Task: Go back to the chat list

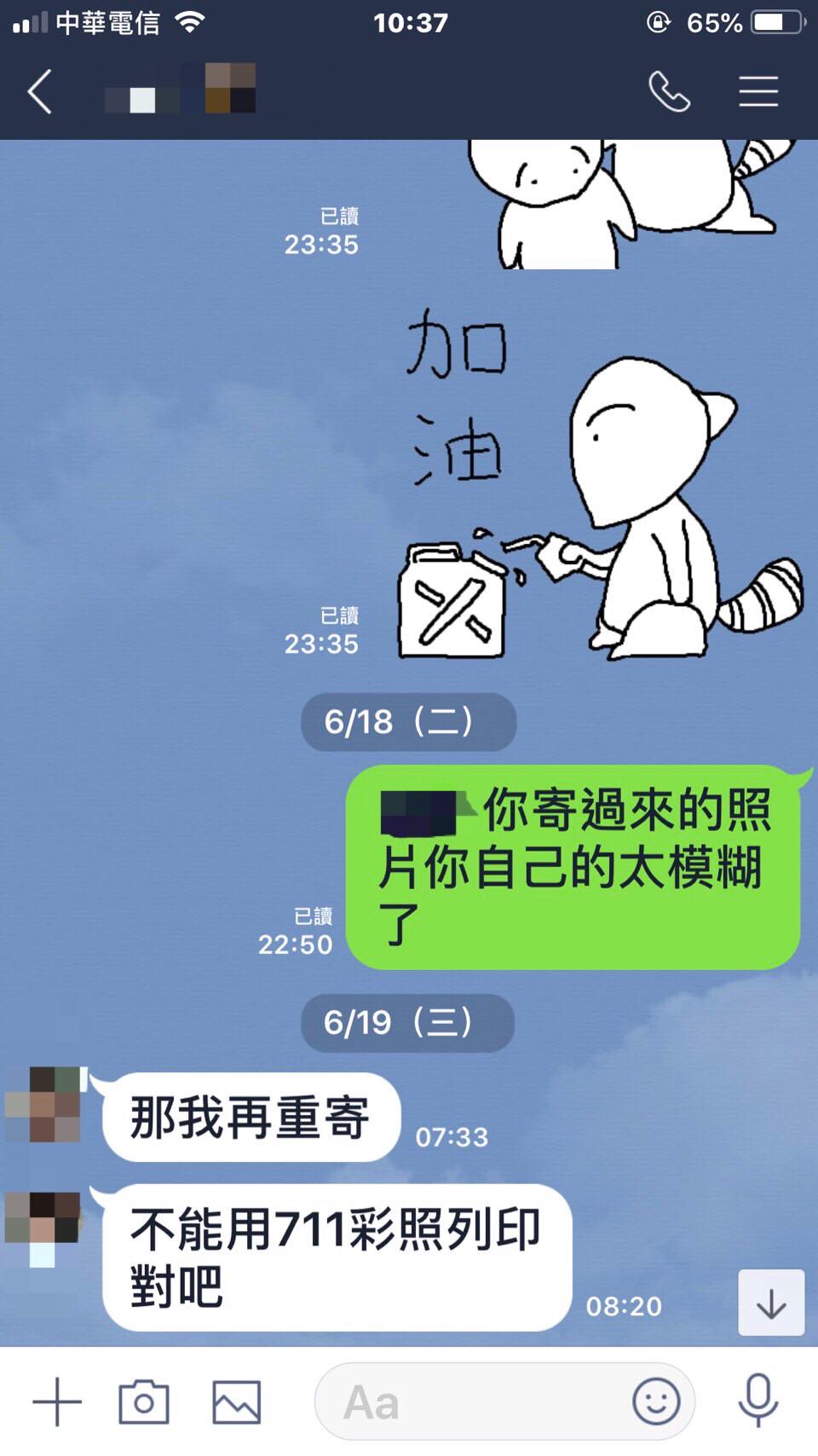Action: tap(40, 91)
